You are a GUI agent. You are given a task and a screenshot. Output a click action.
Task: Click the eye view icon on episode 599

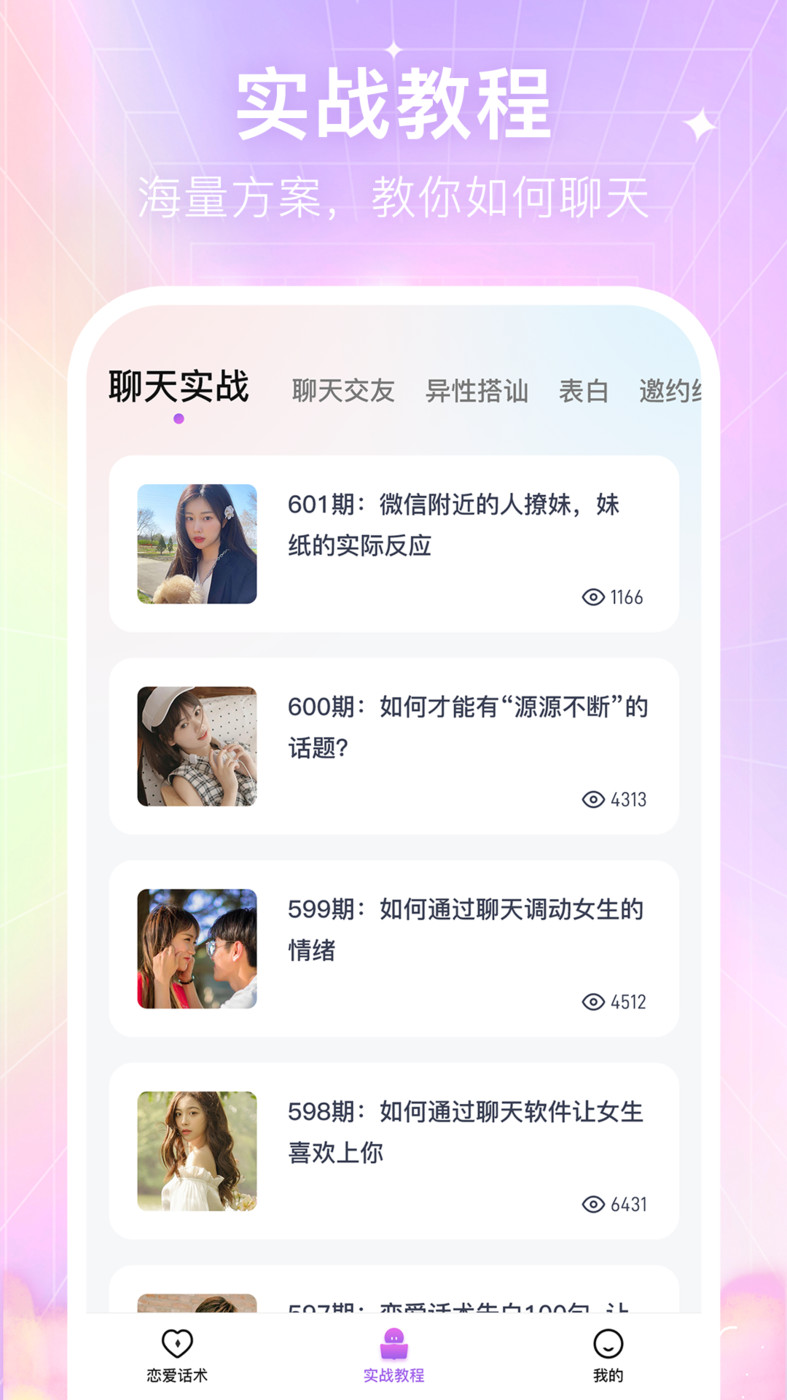click(x=592, y=1002)
